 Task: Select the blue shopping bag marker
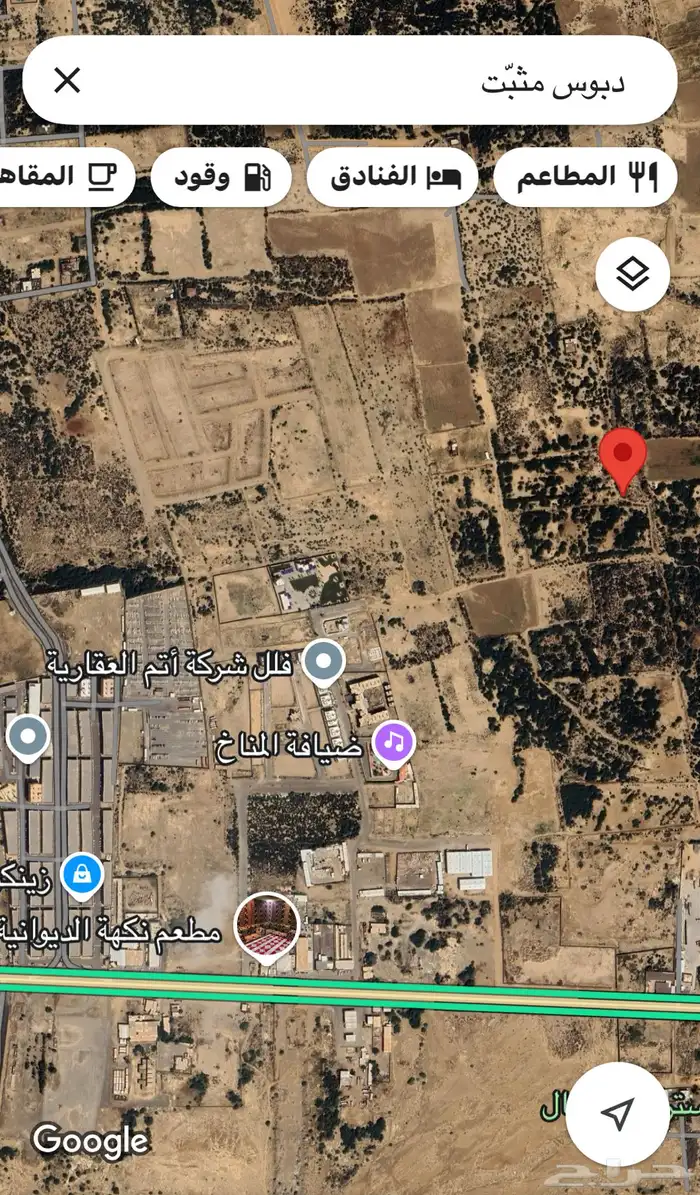click(81, 874)
